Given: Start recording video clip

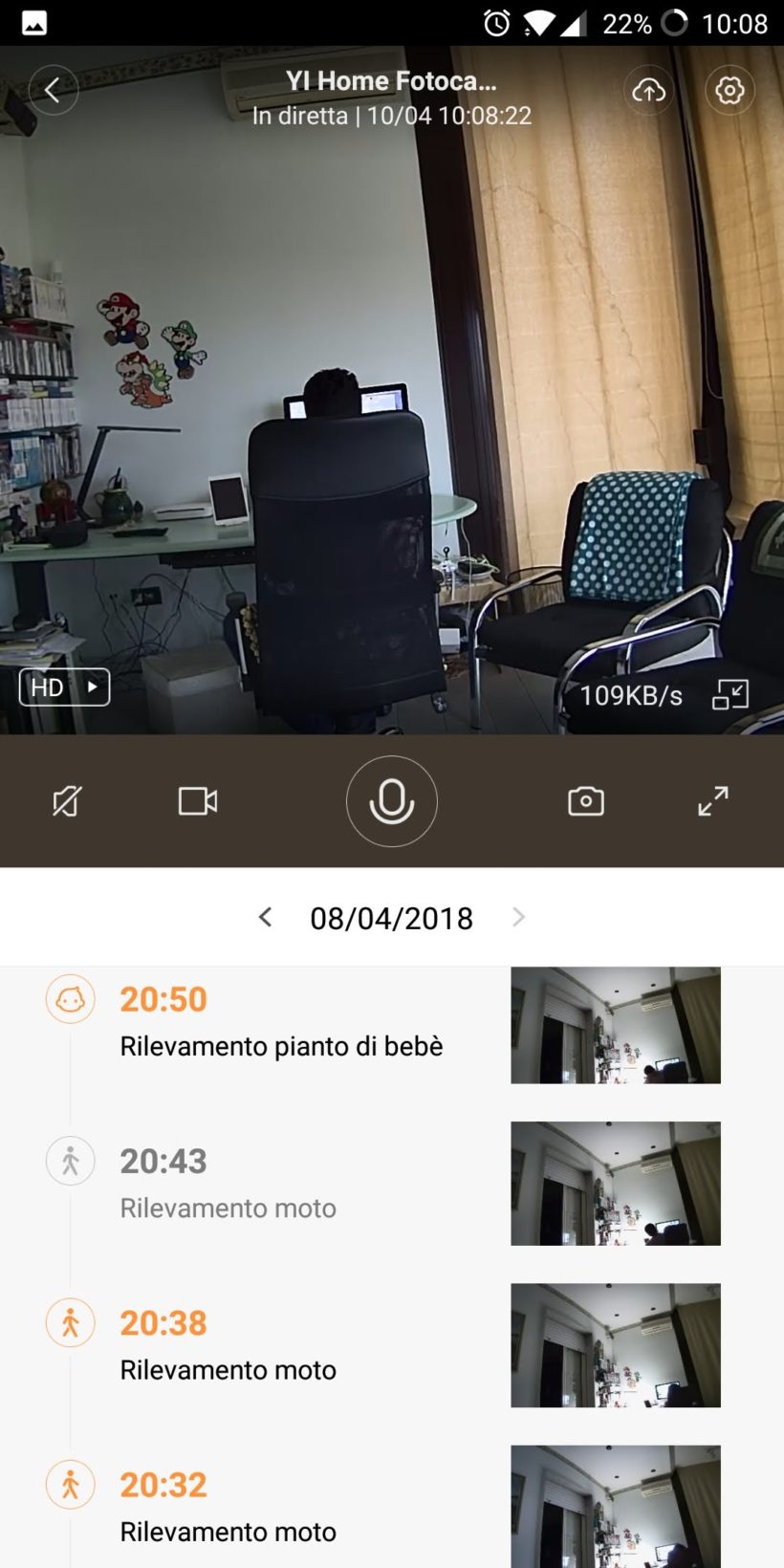Looking at the screenshot, I should tap(198, 801).
